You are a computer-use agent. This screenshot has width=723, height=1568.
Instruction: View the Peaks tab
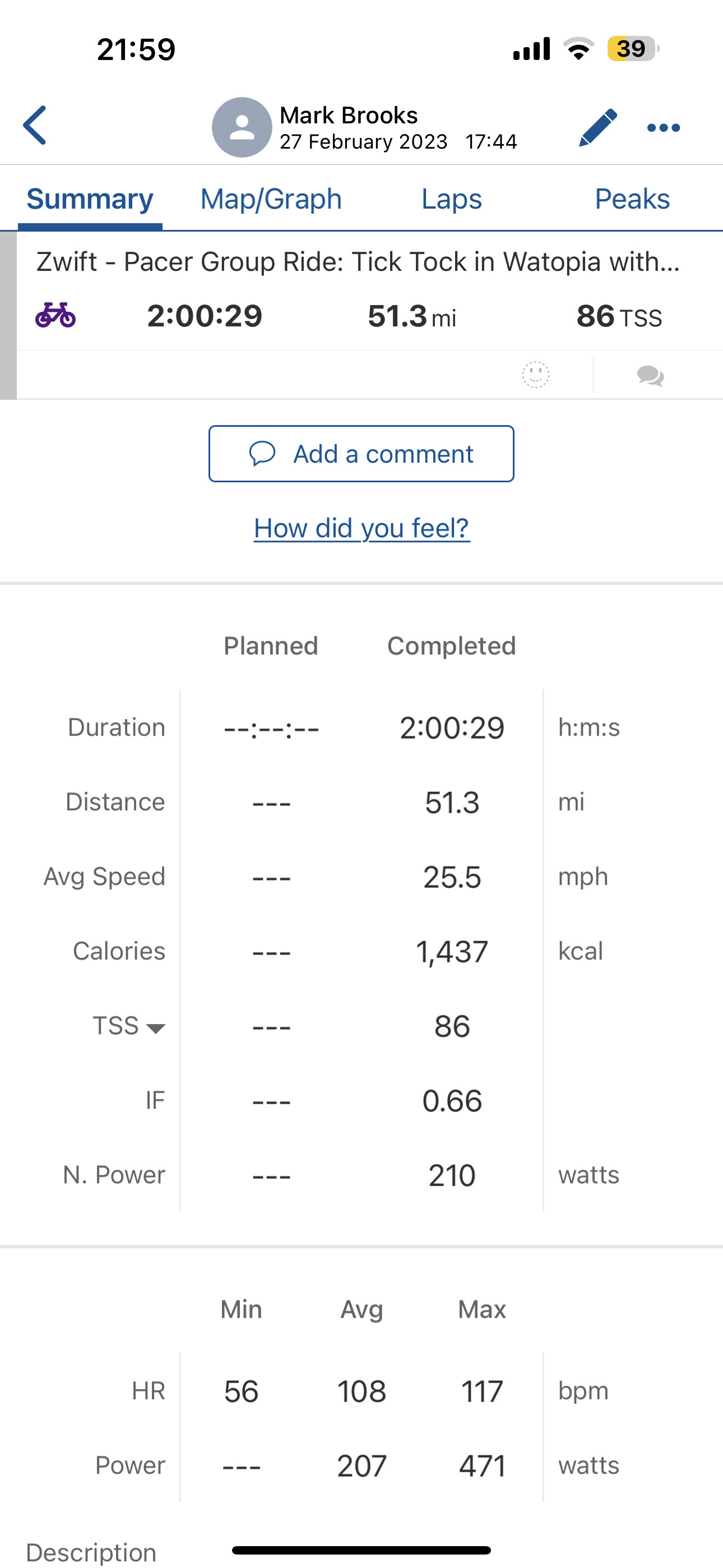632,199
